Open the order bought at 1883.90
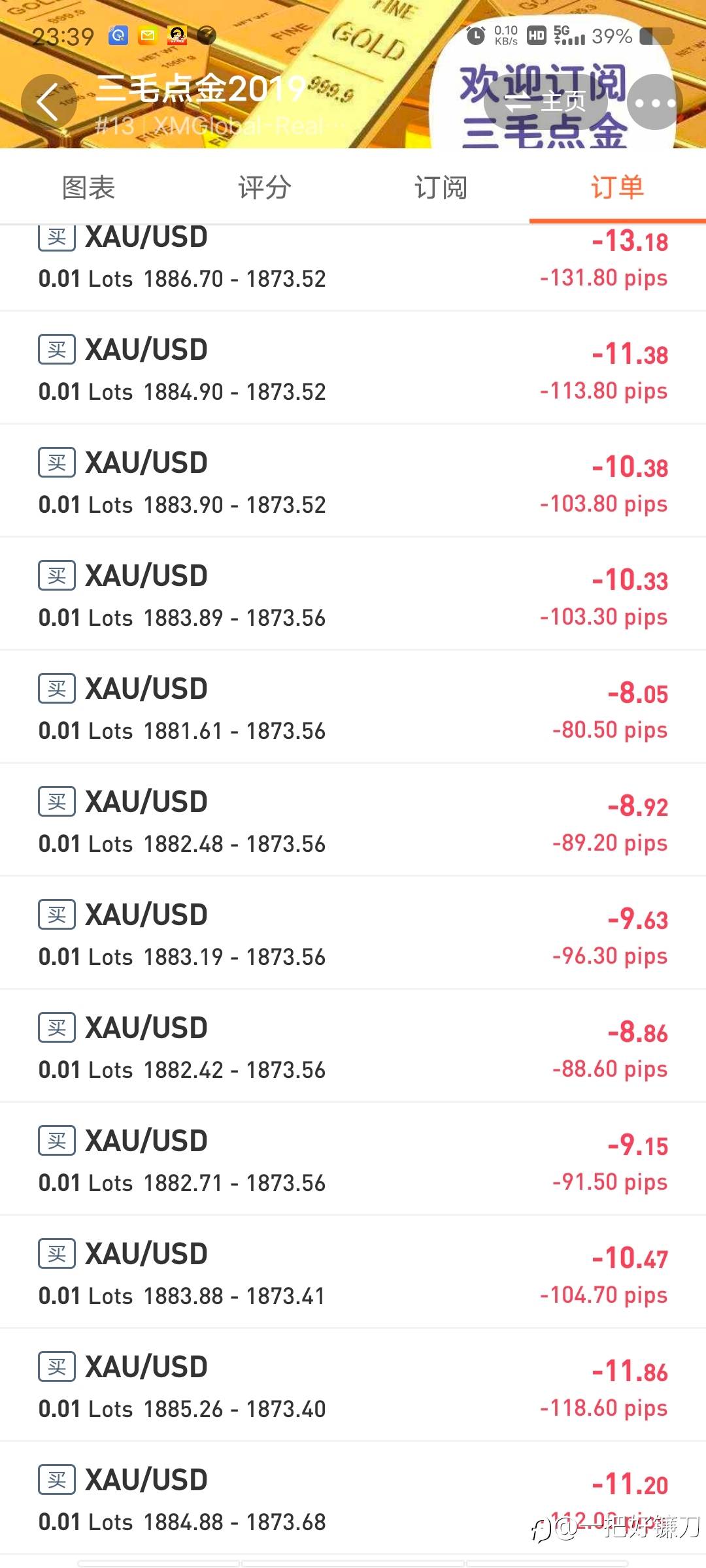Image resolution: width=706 pixels, height=1568 pixels. 353,481
